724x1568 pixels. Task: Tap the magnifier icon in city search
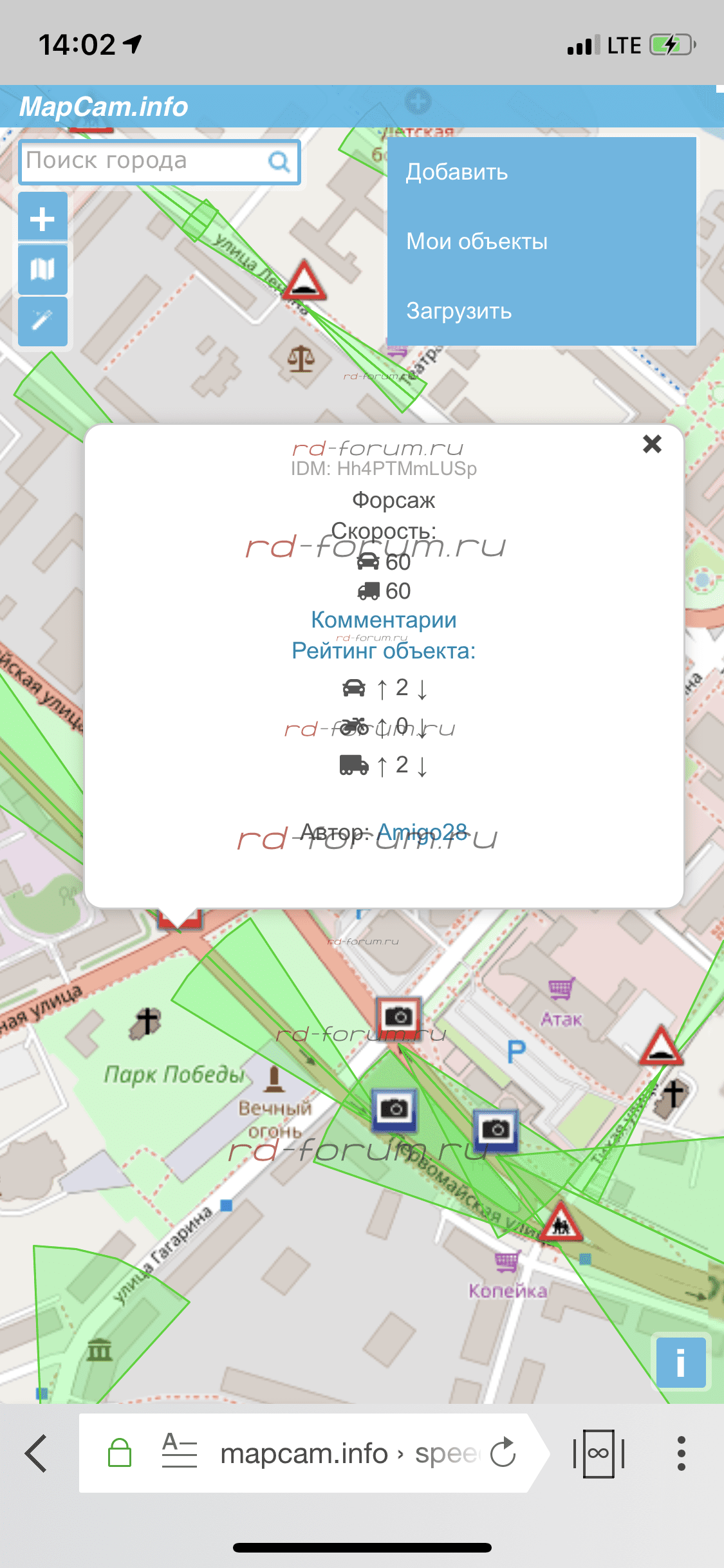click(x=279, y=162)
